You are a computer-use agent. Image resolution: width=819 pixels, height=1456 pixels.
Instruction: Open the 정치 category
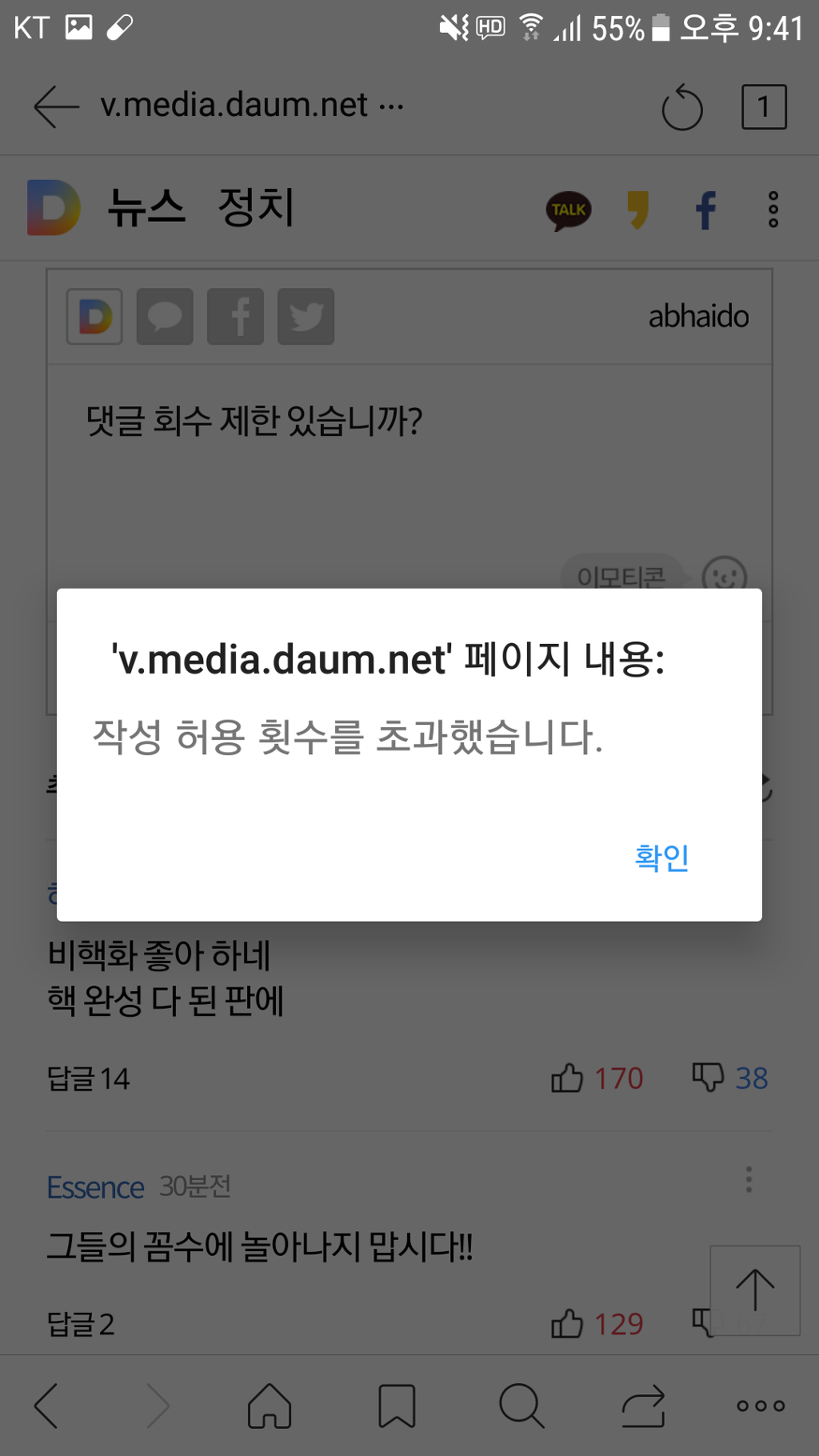point(256,208)
